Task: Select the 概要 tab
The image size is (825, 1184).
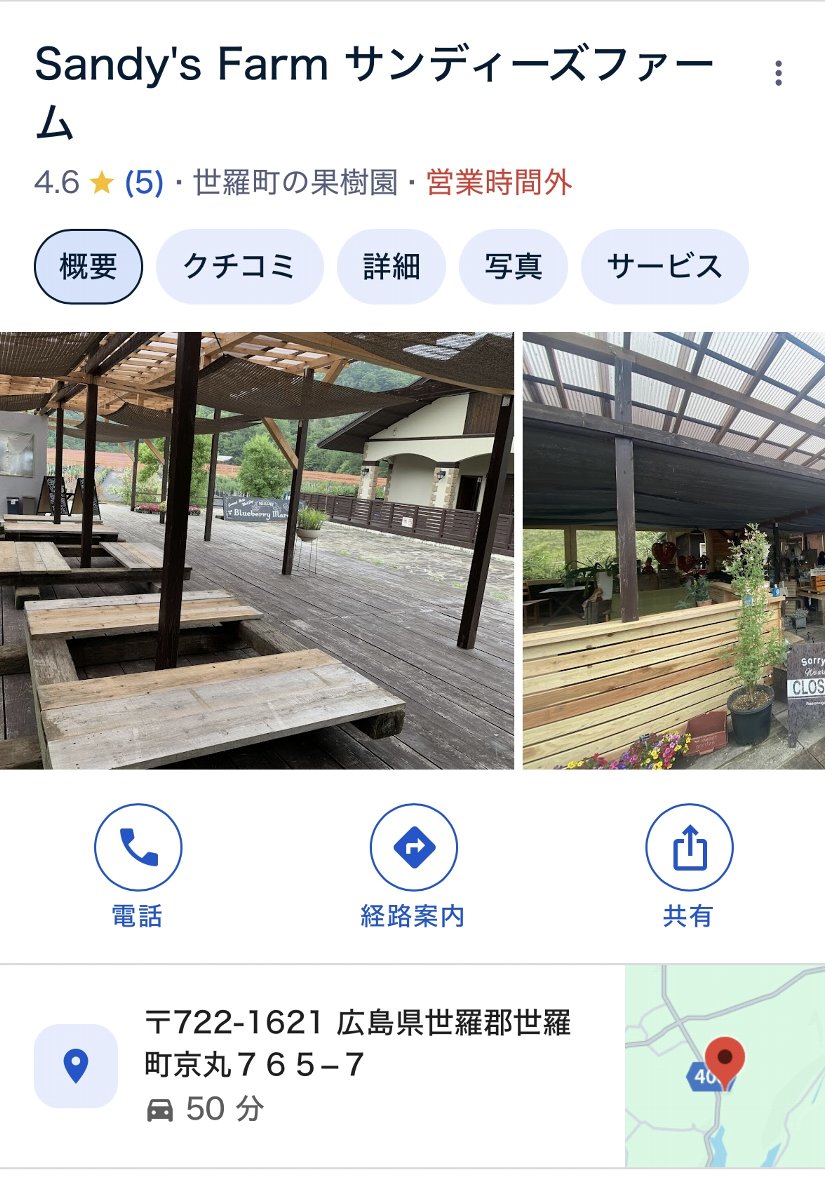Action: point(88,267)
